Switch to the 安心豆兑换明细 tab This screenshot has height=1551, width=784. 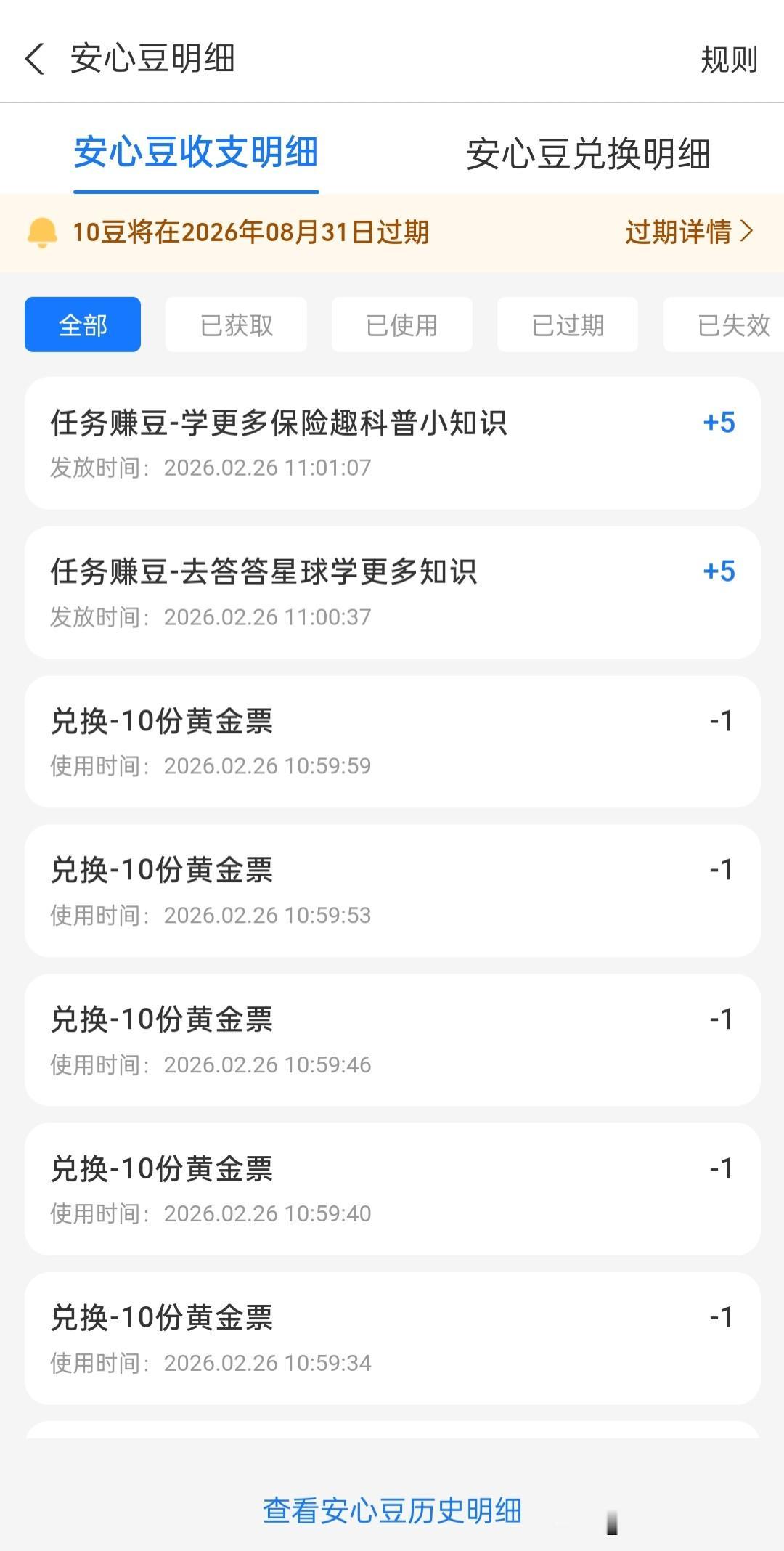[x=591, y=153]
